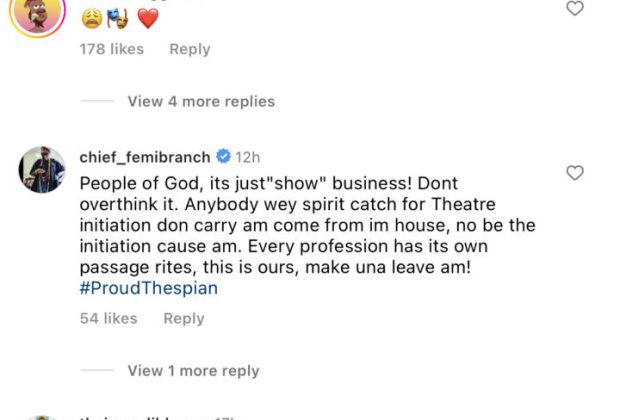620x420 pixels.
Task: Open chief_femibranch's profile picture
Action: [x=42, y=170]
